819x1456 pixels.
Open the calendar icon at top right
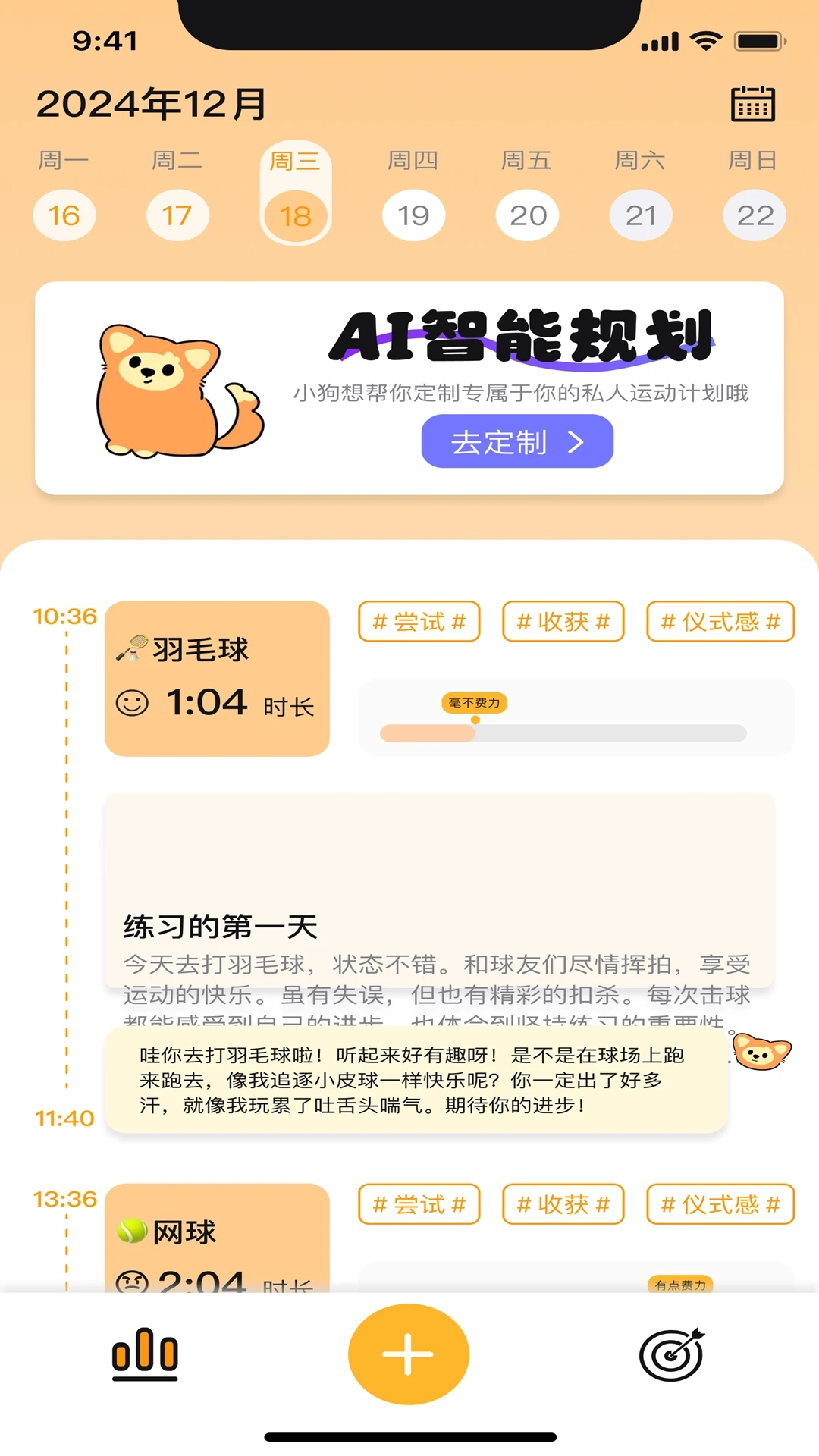coord(754,105)
